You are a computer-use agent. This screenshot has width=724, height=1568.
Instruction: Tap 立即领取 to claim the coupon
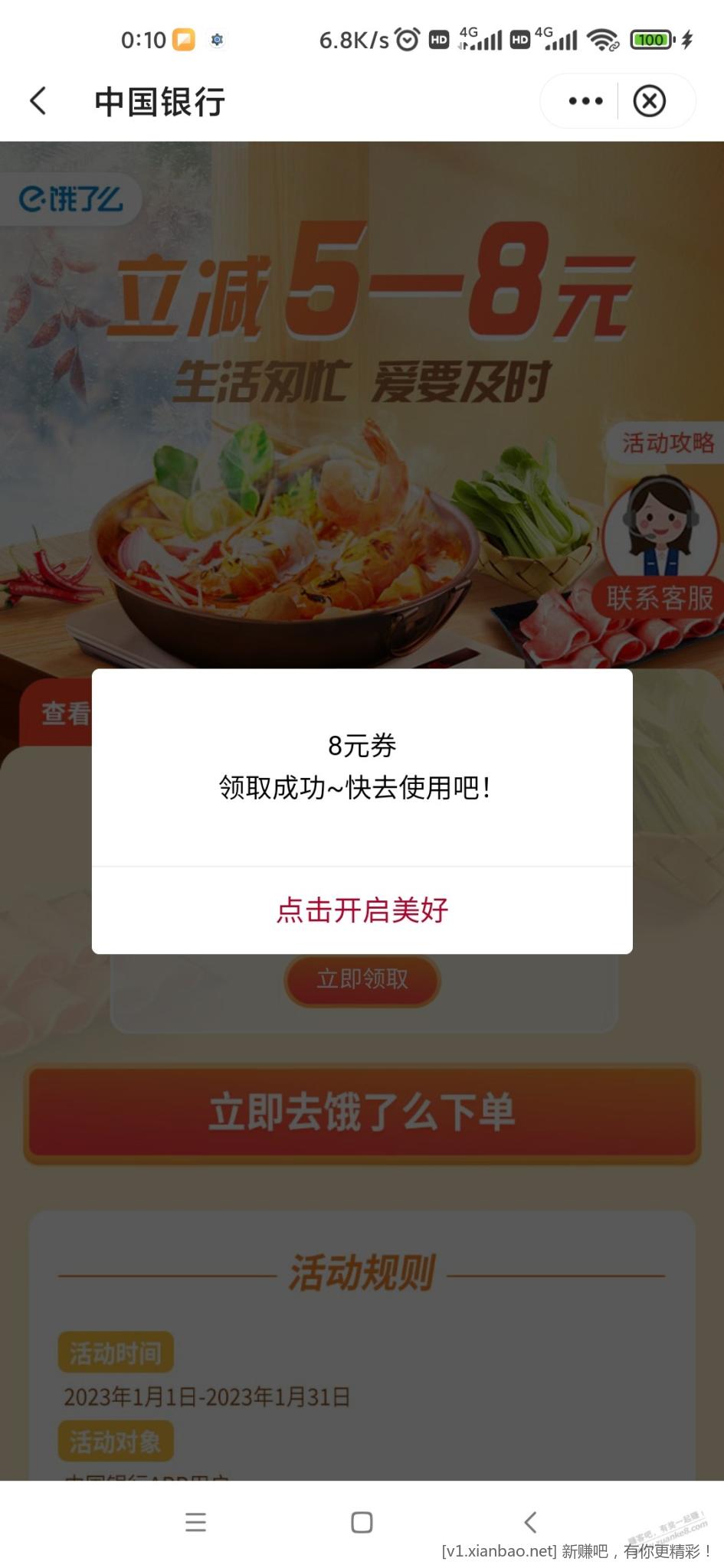pyautogui.click(x=362, y=979)
